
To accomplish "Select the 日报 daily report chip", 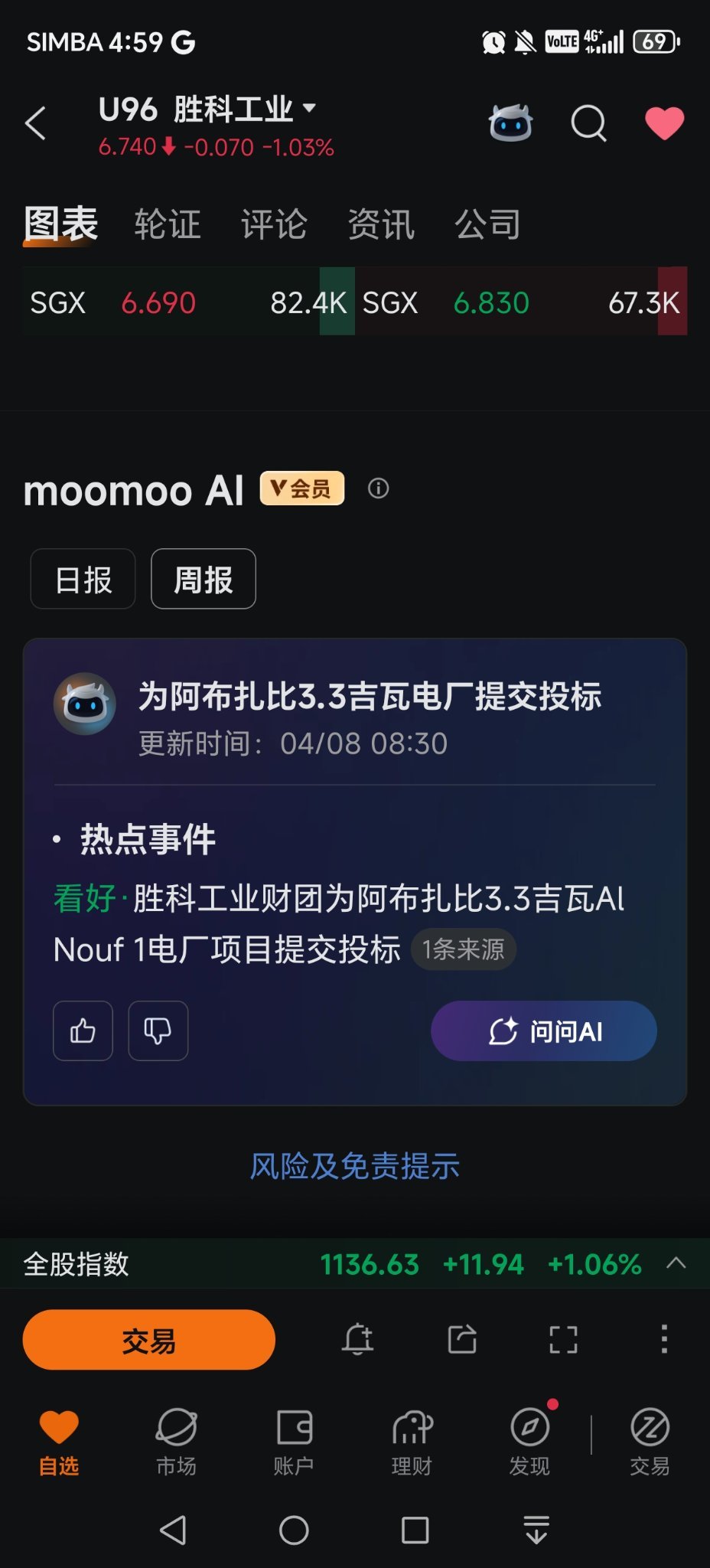I will click(x=83, y=579).
